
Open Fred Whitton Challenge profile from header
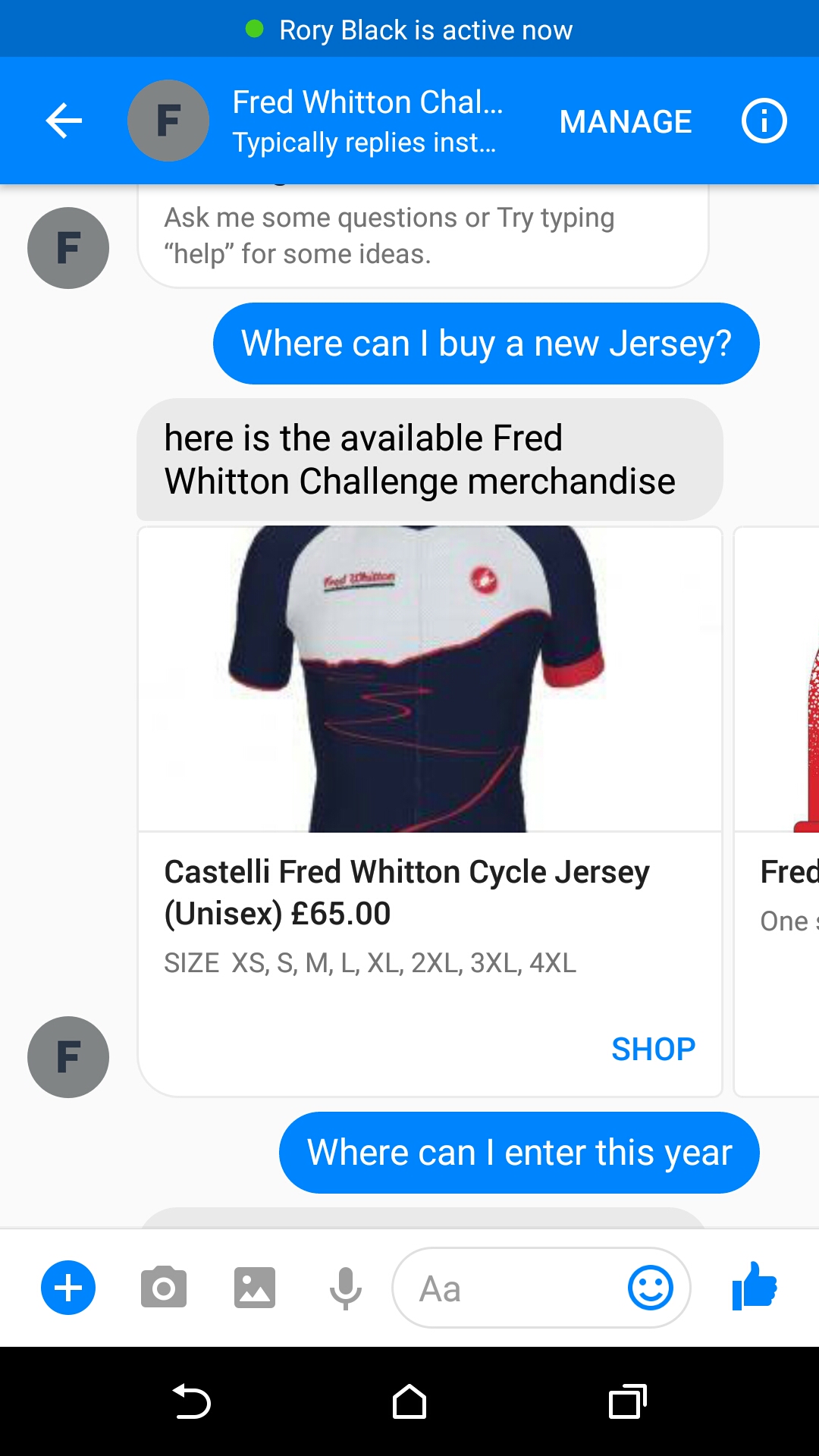click(367, 121)
